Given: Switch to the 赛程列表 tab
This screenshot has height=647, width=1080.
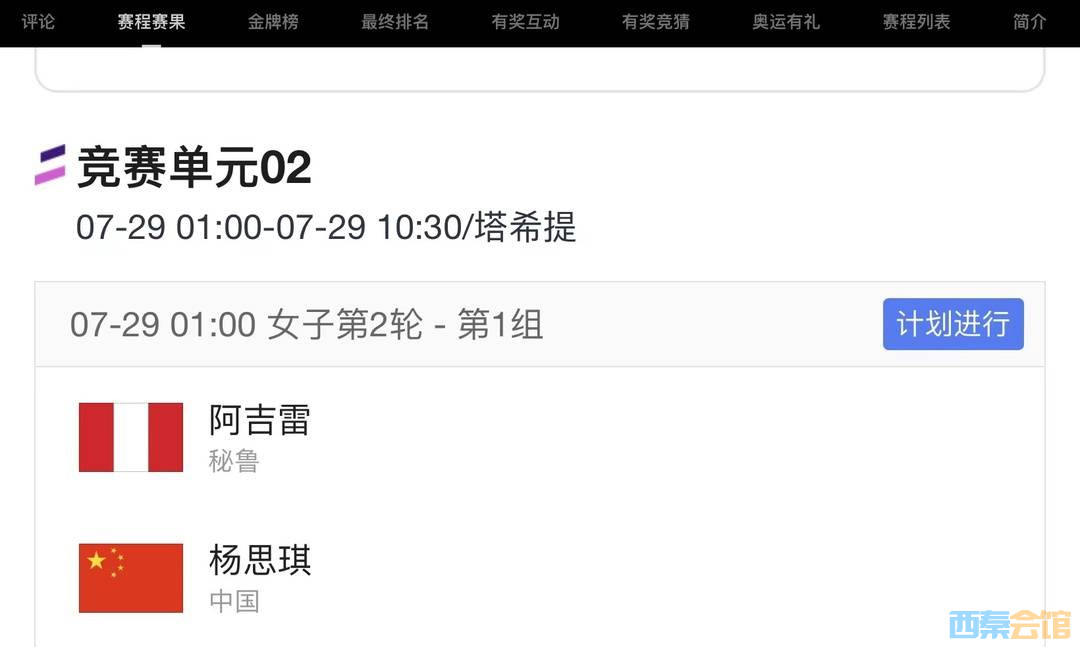Looking at the screenshot, I should point(916,21).
